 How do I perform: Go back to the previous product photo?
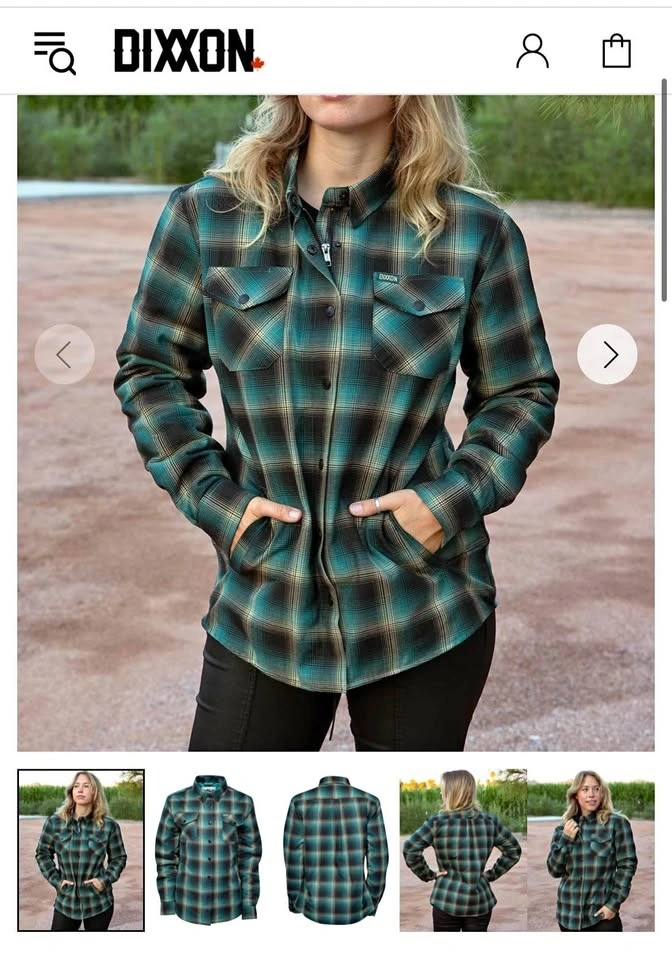[65, 354]
